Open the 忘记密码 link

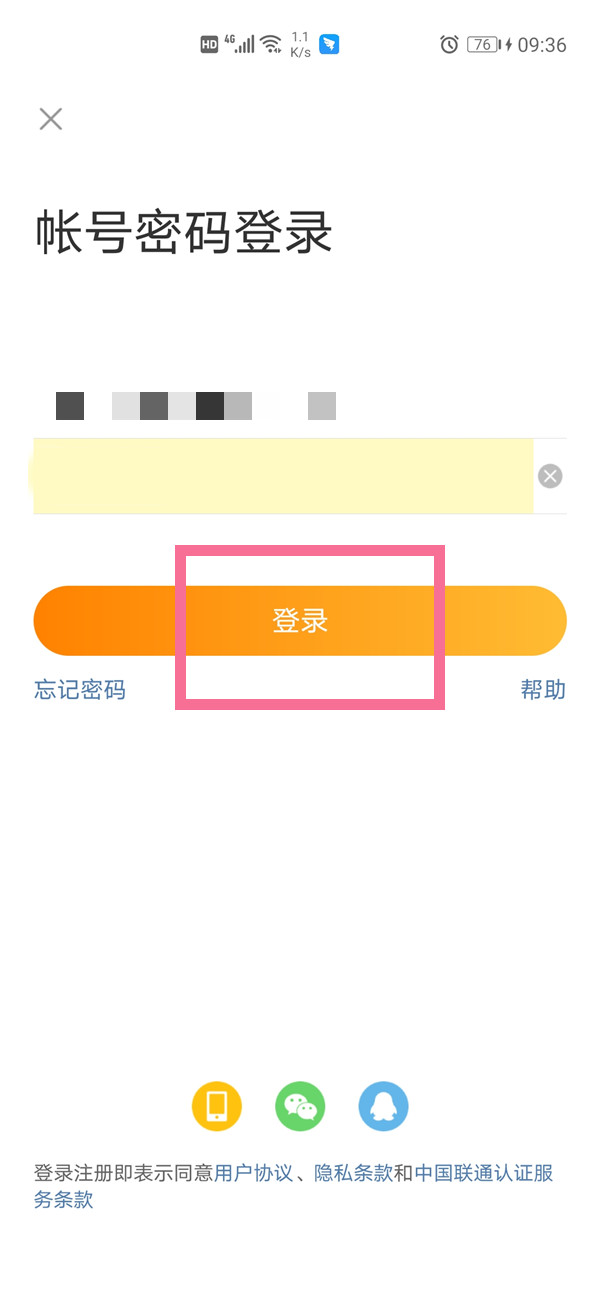(80, 689)
